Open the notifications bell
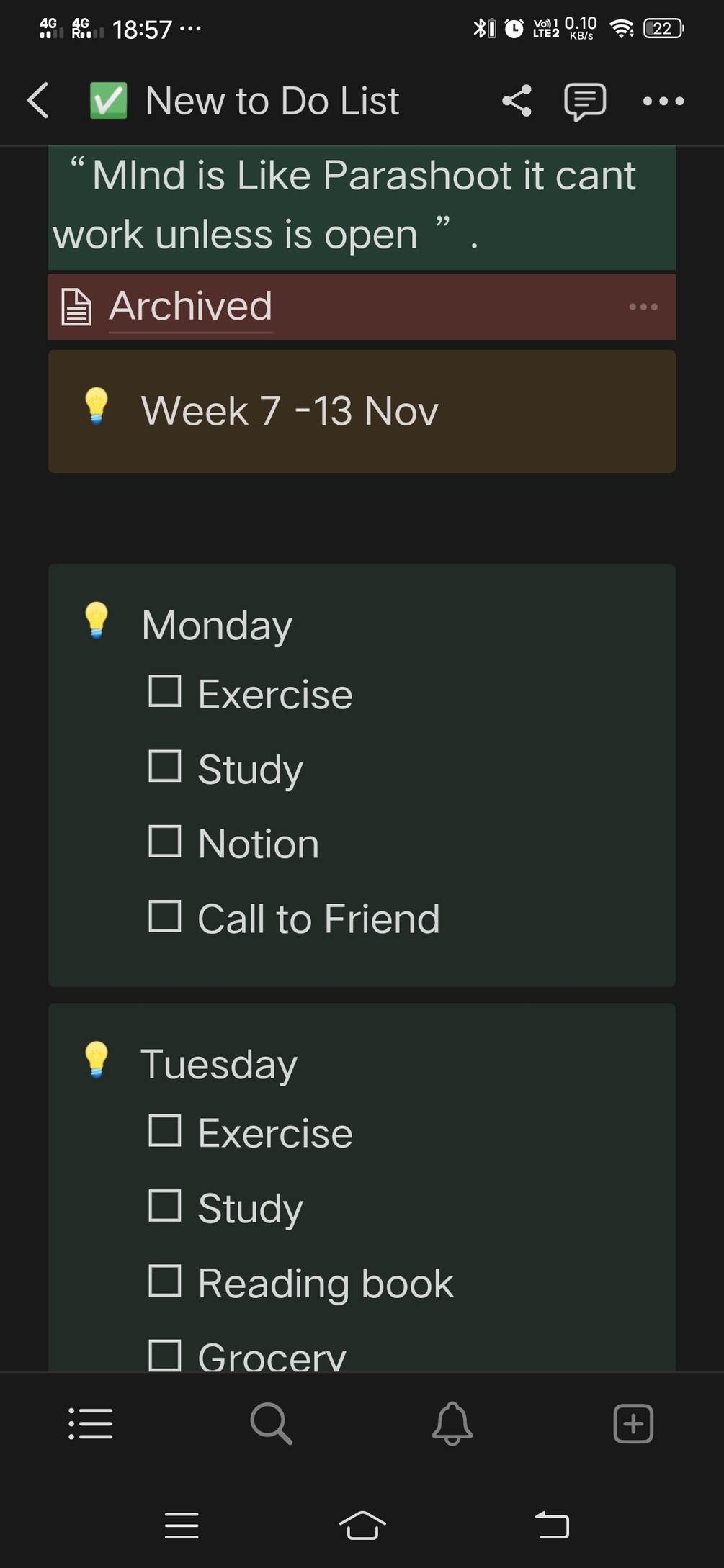 pyautogui.click(x=452, y=1423)
